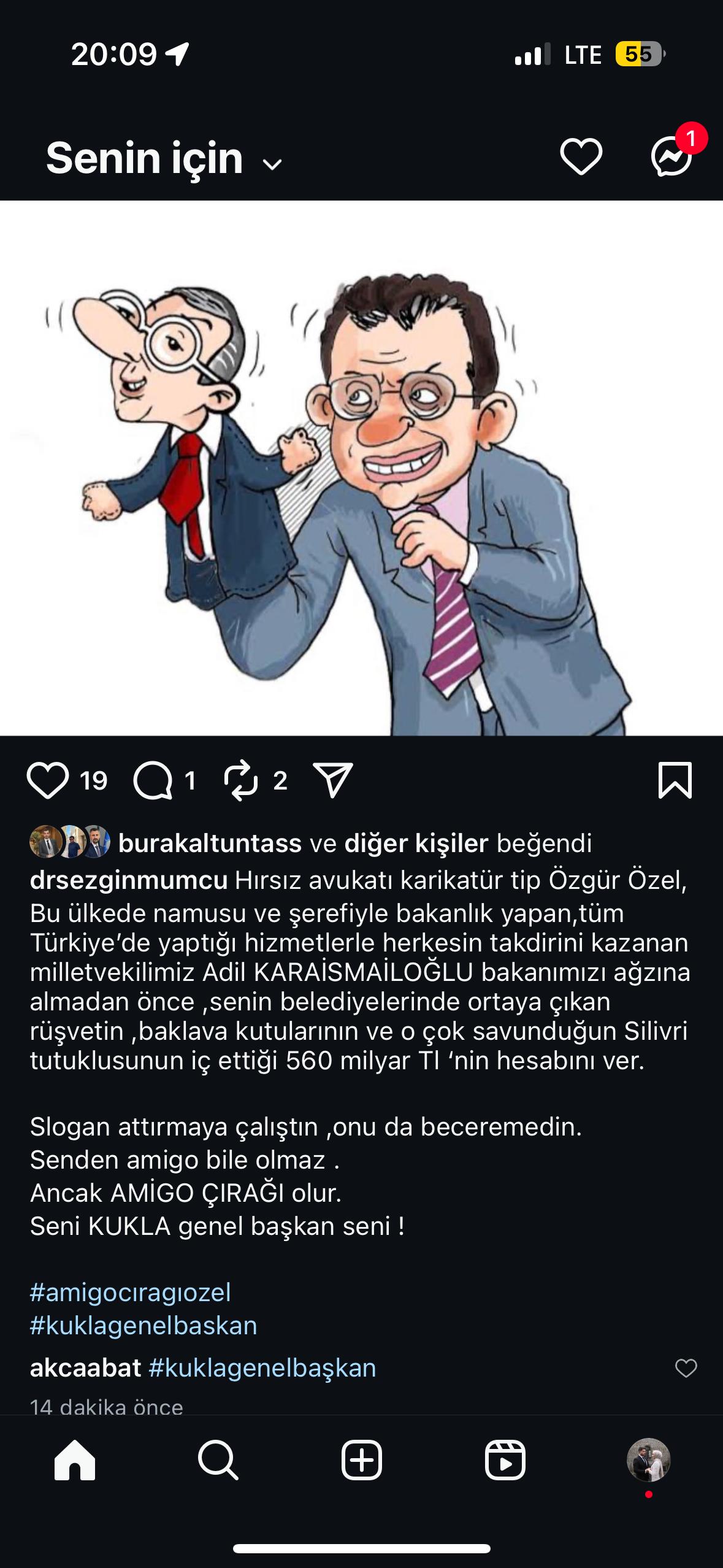Switch to the Reels tab
Viewport: 723px width, 1568px height.
505,1460
